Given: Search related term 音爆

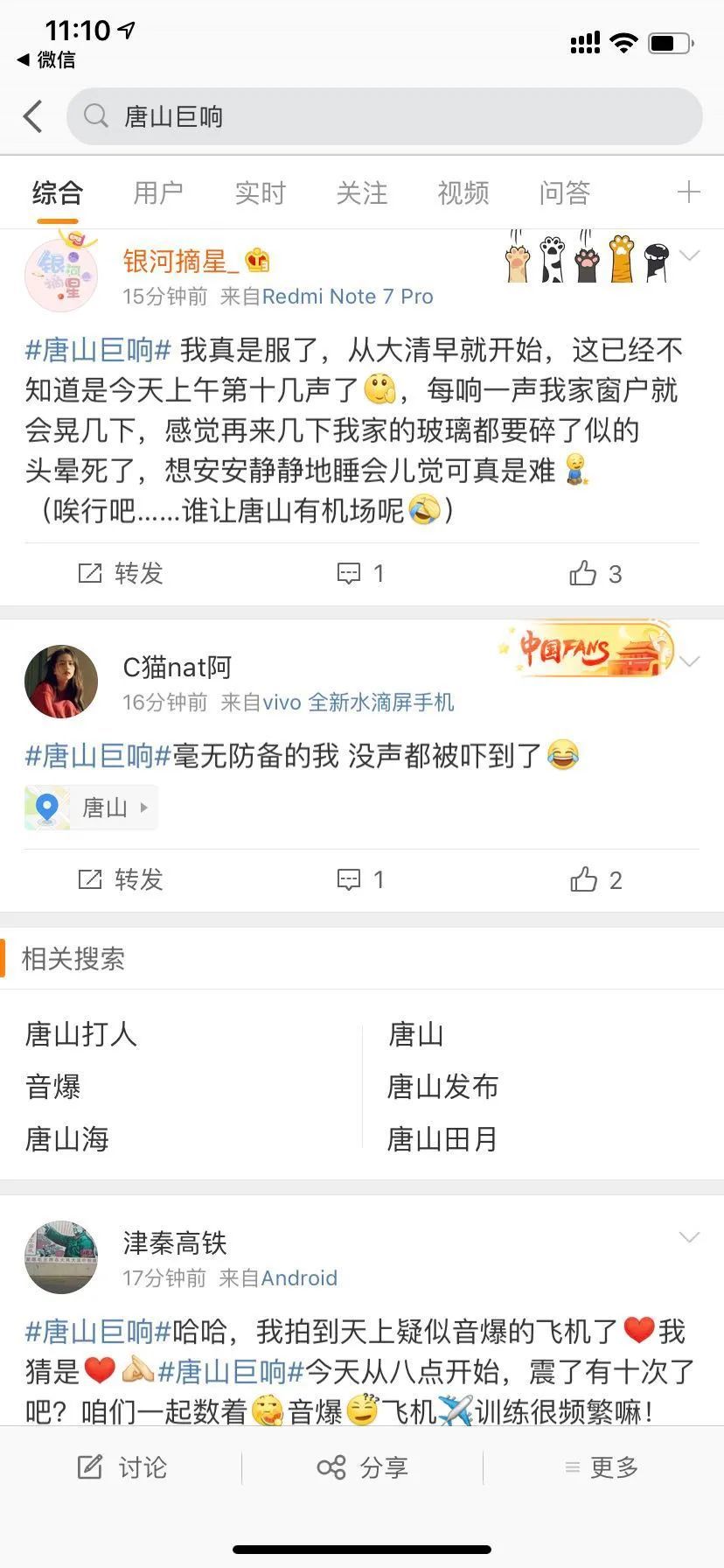Looking at the screenshot, I should [53, 1087].
